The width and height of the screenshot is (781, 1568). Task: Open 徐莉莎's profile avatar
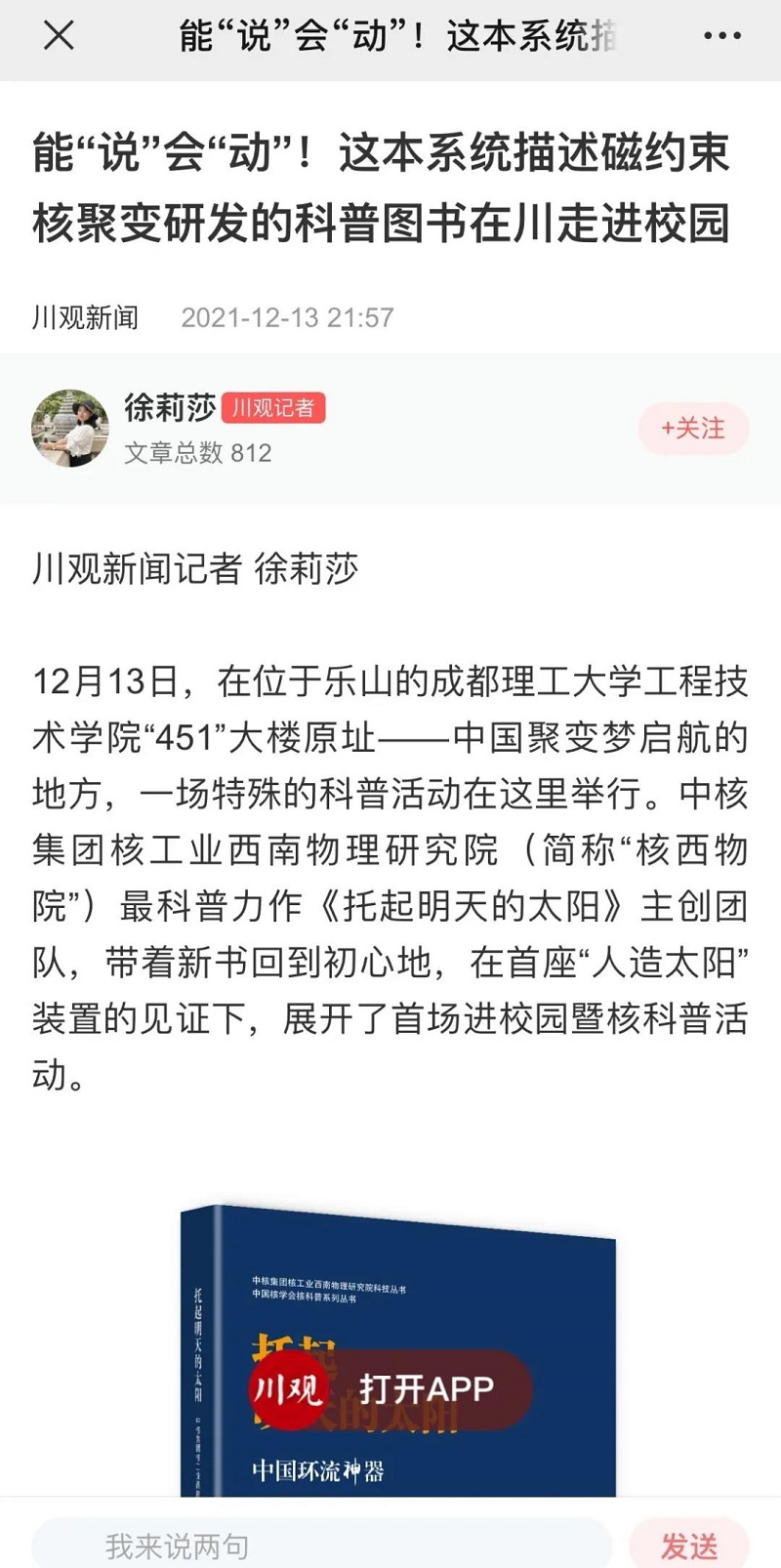click(70, 429)
